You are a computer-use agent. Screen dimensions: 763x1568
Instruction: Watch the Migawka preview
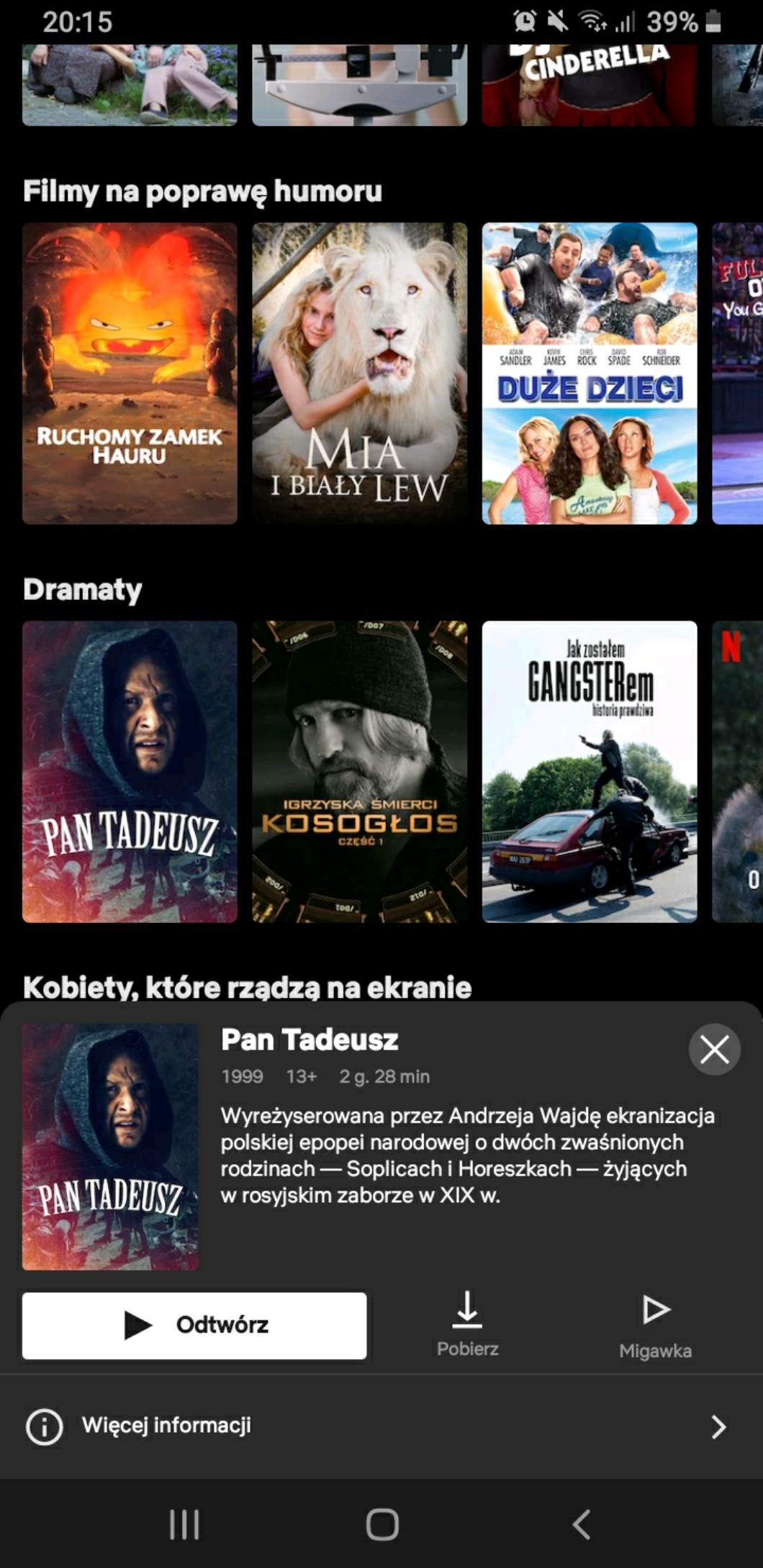click(x=655, y=1326)
